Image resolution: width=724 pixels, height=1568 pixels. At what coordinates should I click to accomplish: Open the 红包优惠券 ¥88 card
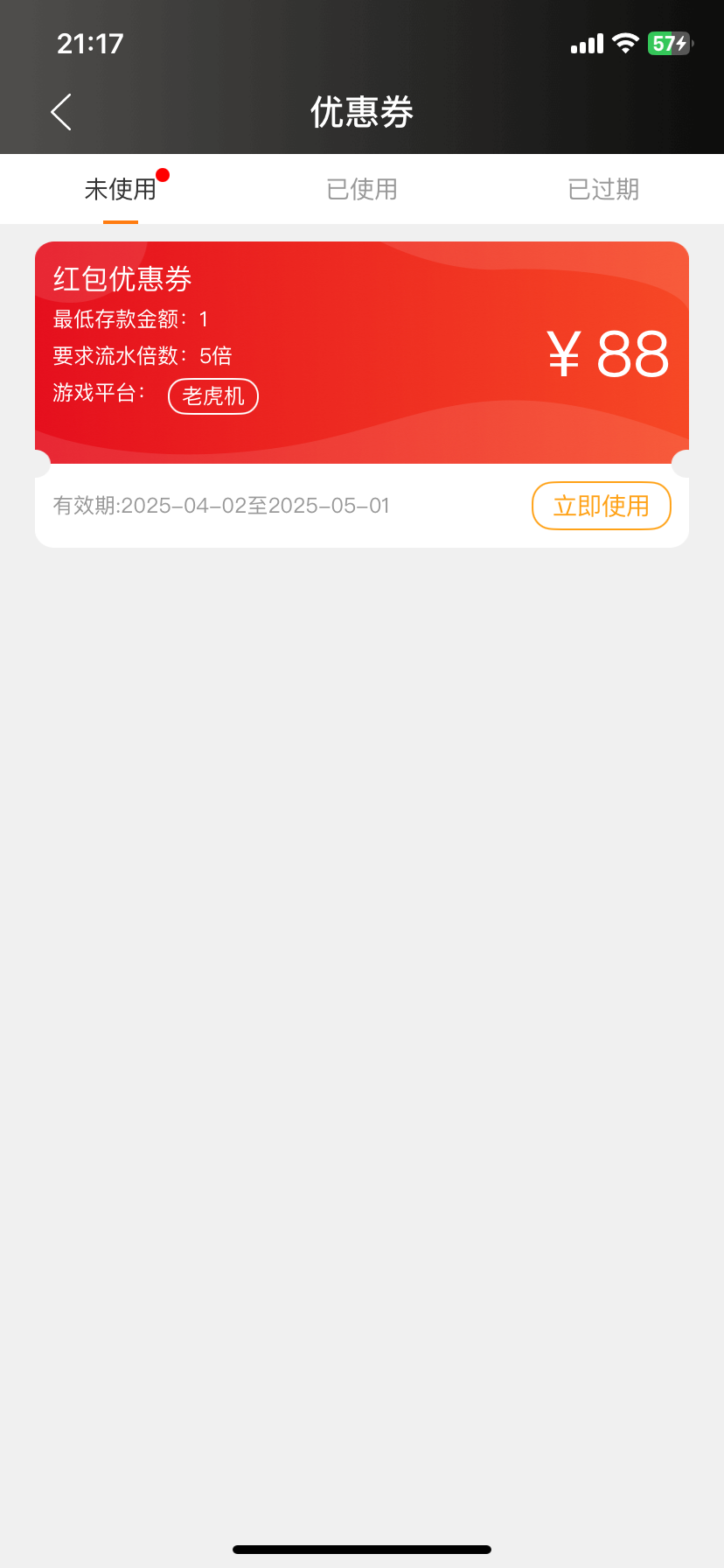tap(362, 353)
